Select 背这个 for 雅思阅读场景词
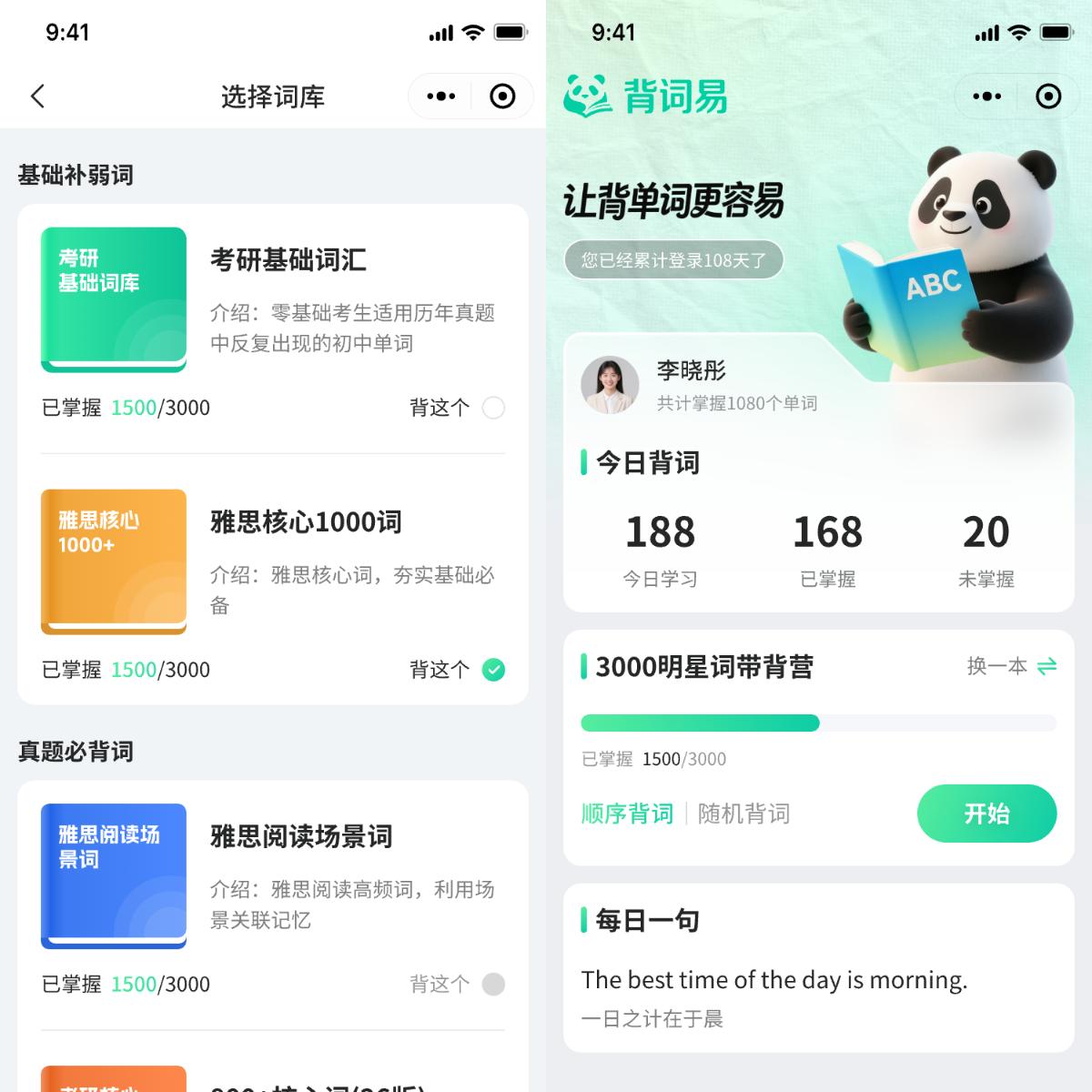The image size is (1092, 1092). coord(492,984)
